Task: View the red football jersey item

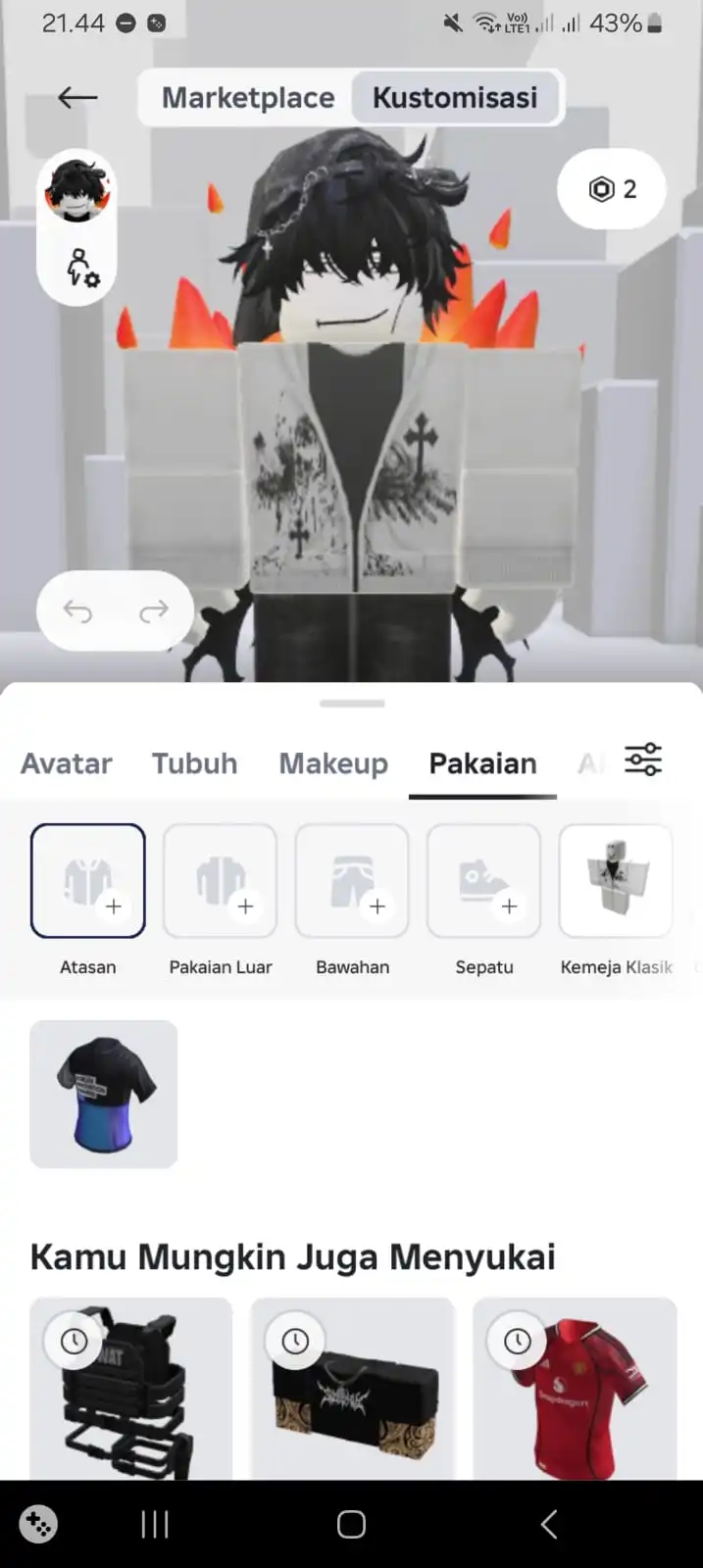Action: pos(576,1392)
